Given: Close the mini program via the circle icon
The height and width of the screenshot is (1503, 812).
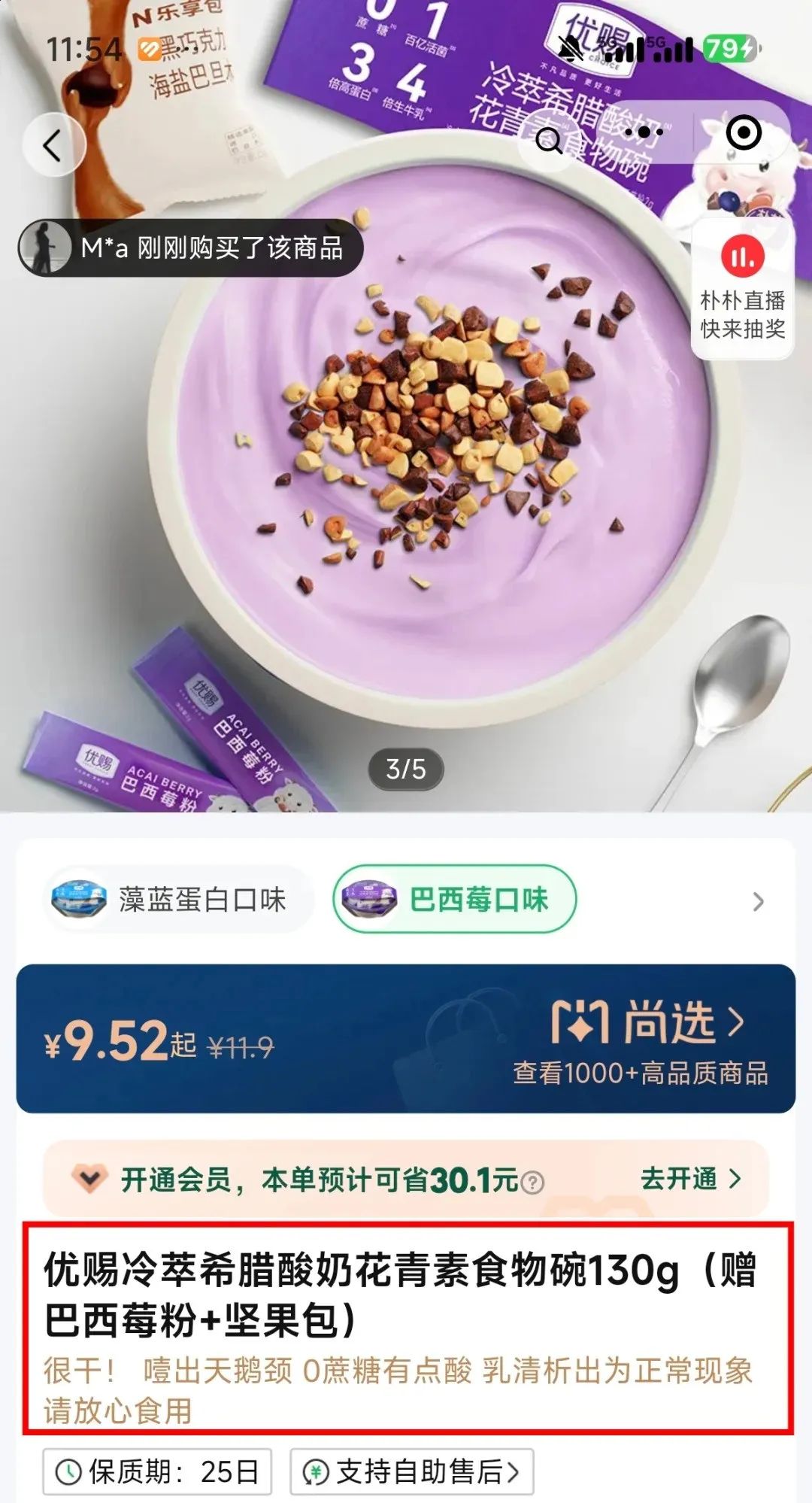Looking at the screenshot, I should pyautogui.click(x=744, y=133).
